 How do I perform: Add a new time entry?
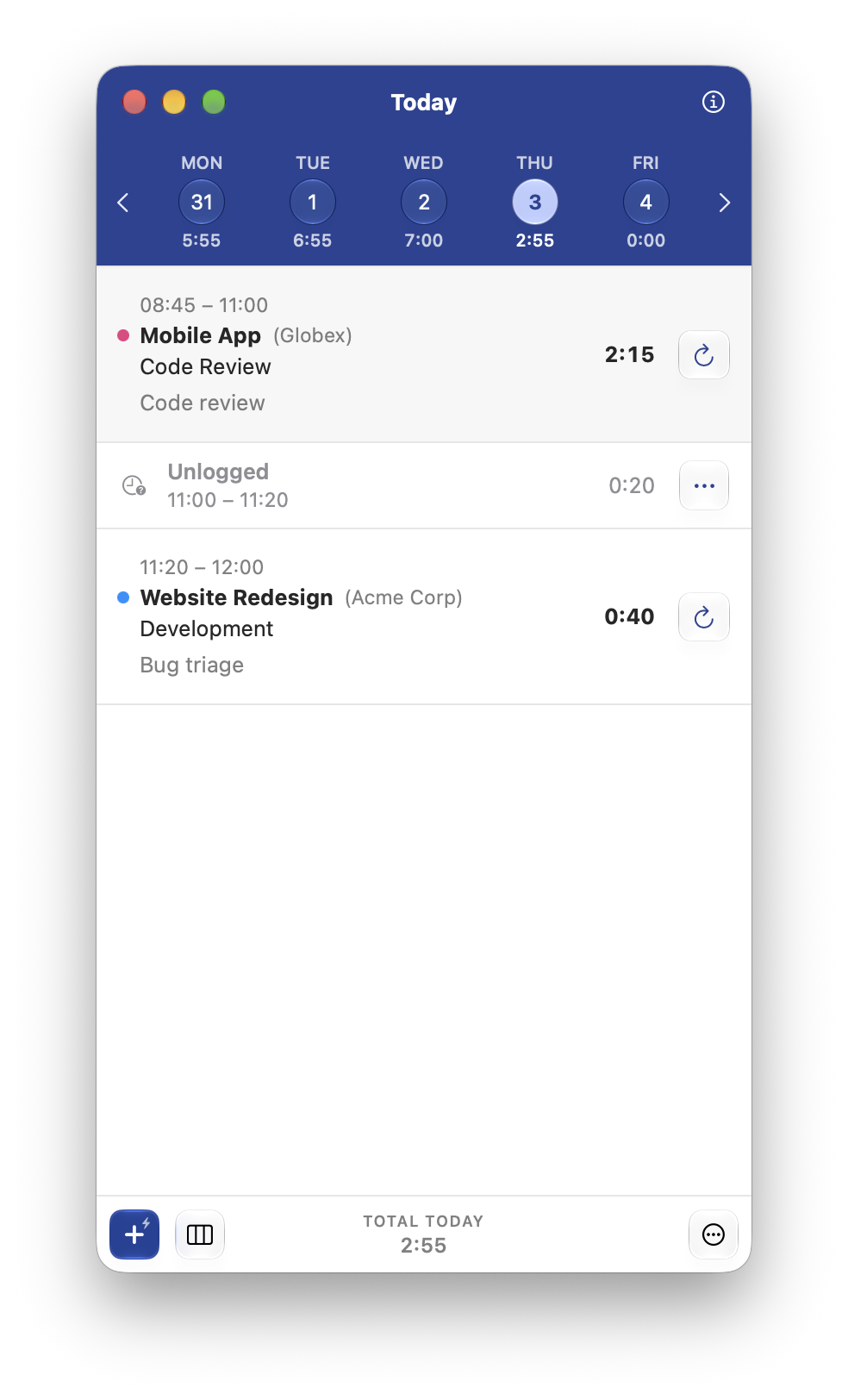(x=134, y=1234)
